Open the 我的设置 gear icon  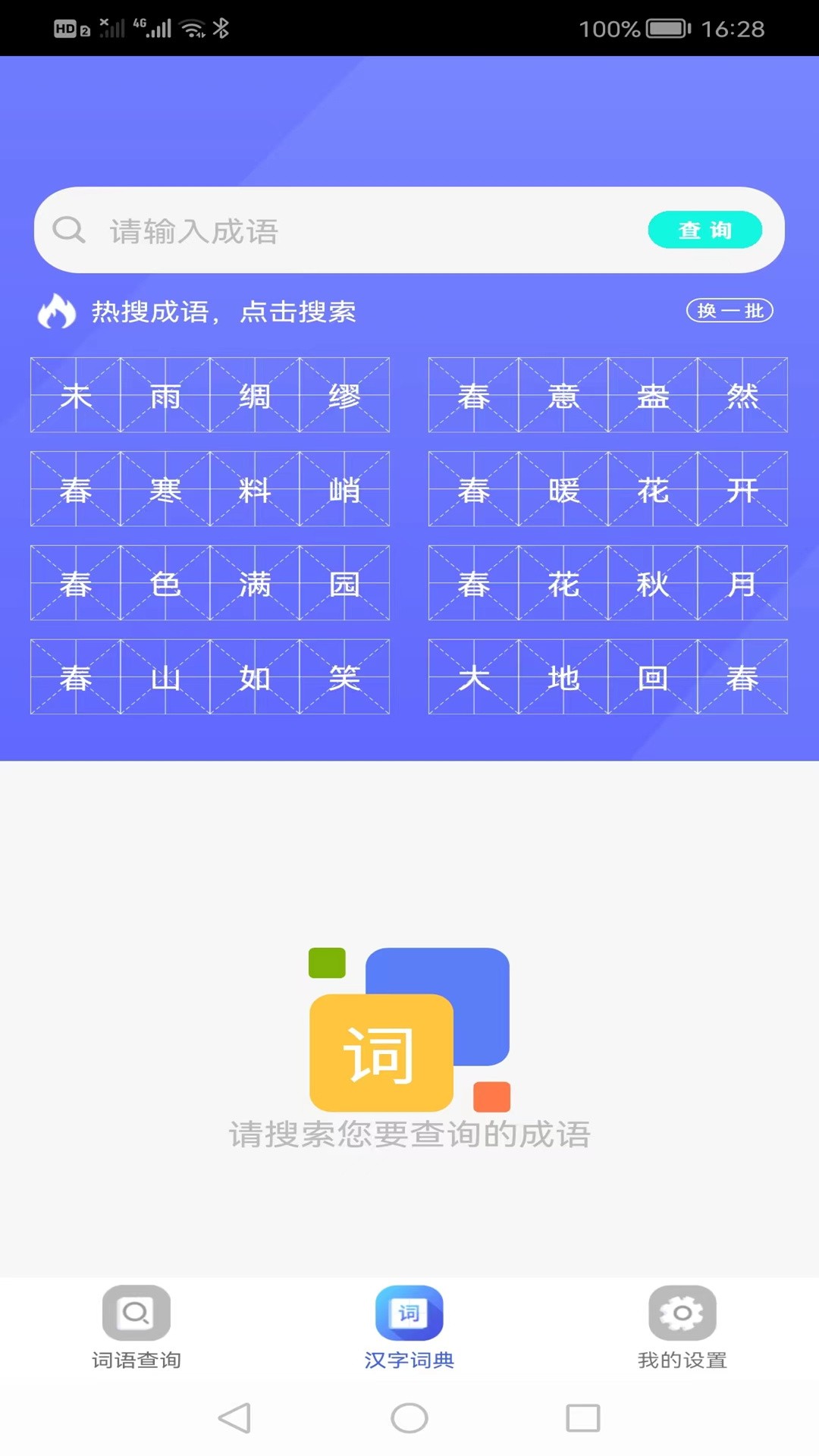click(682, 1313)
